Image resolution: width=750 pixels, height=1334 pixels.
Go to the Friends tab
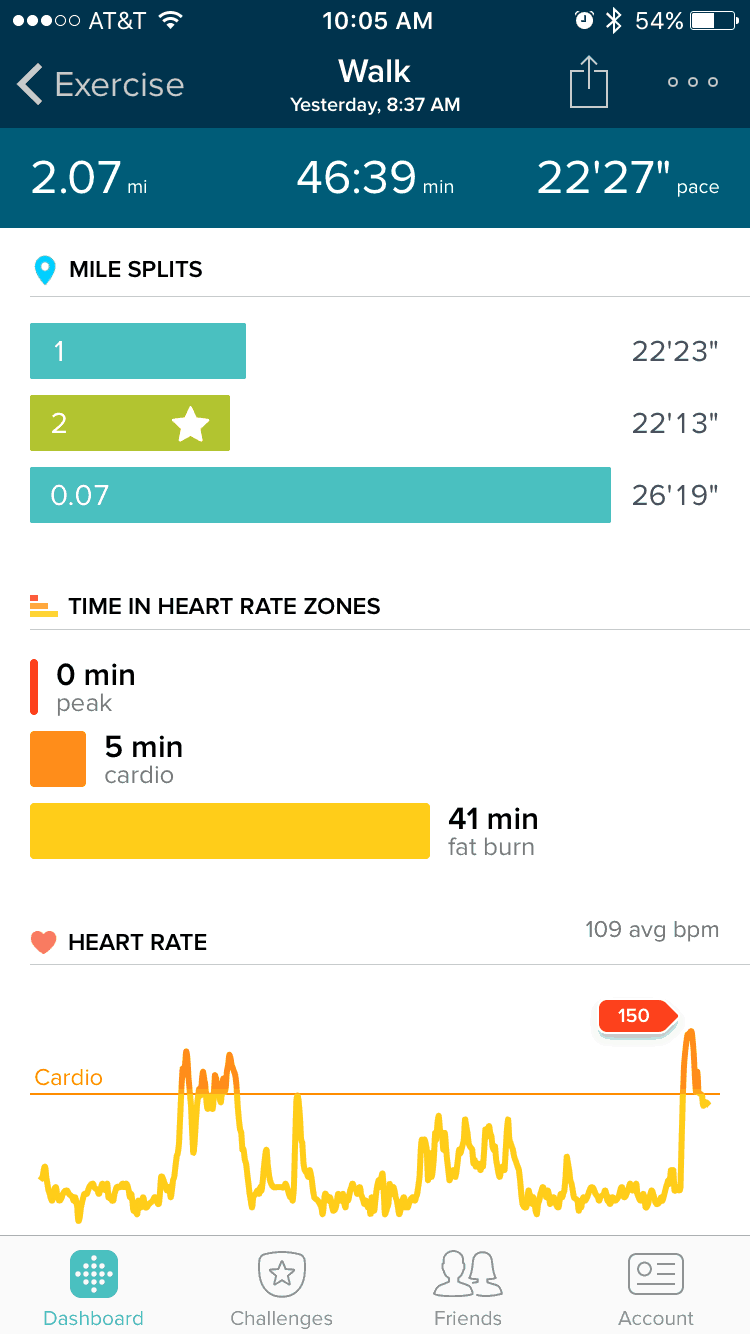click(x=468, y=1289)
